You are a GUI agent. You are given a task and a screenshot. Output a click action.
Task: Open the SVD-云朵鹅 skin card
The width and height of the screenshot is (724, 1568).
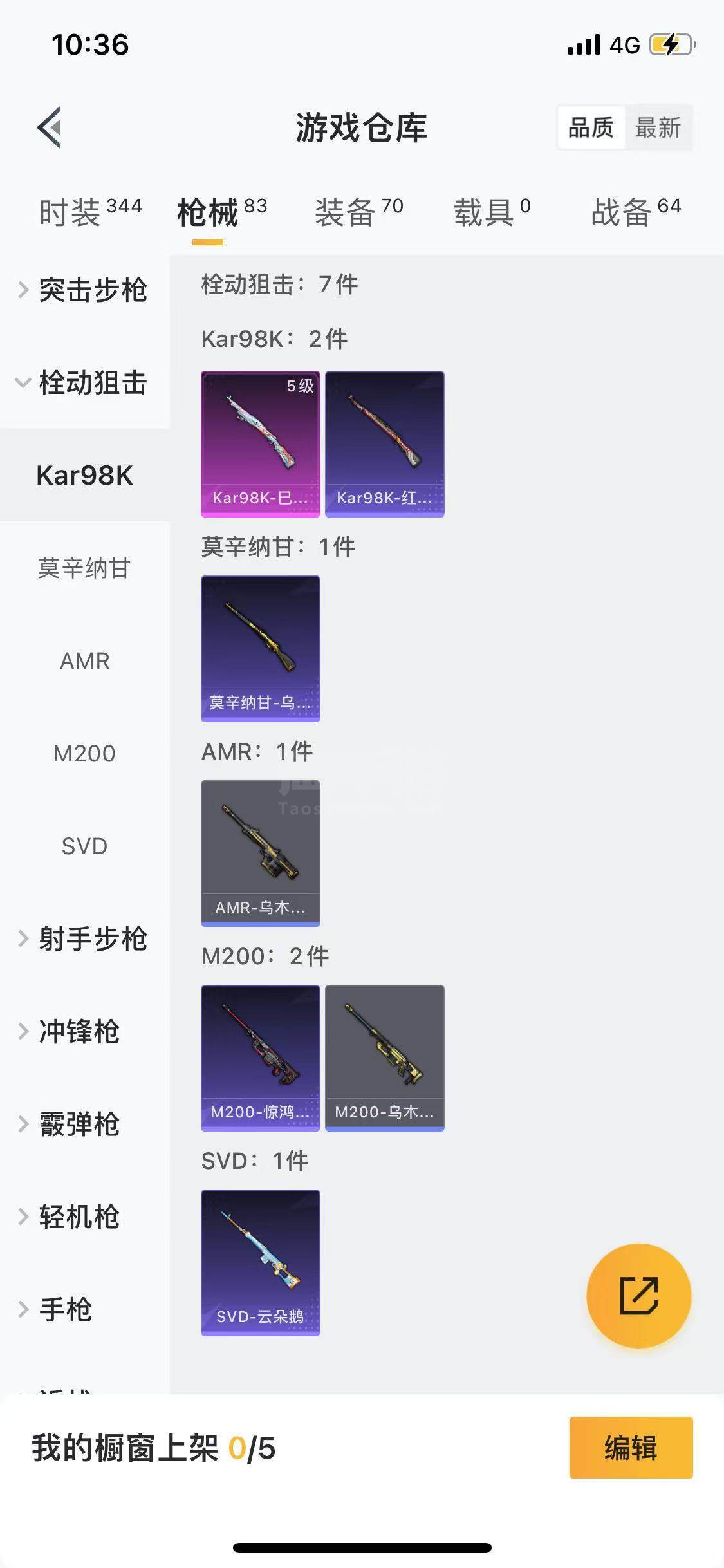click(x=260, y=1262)
